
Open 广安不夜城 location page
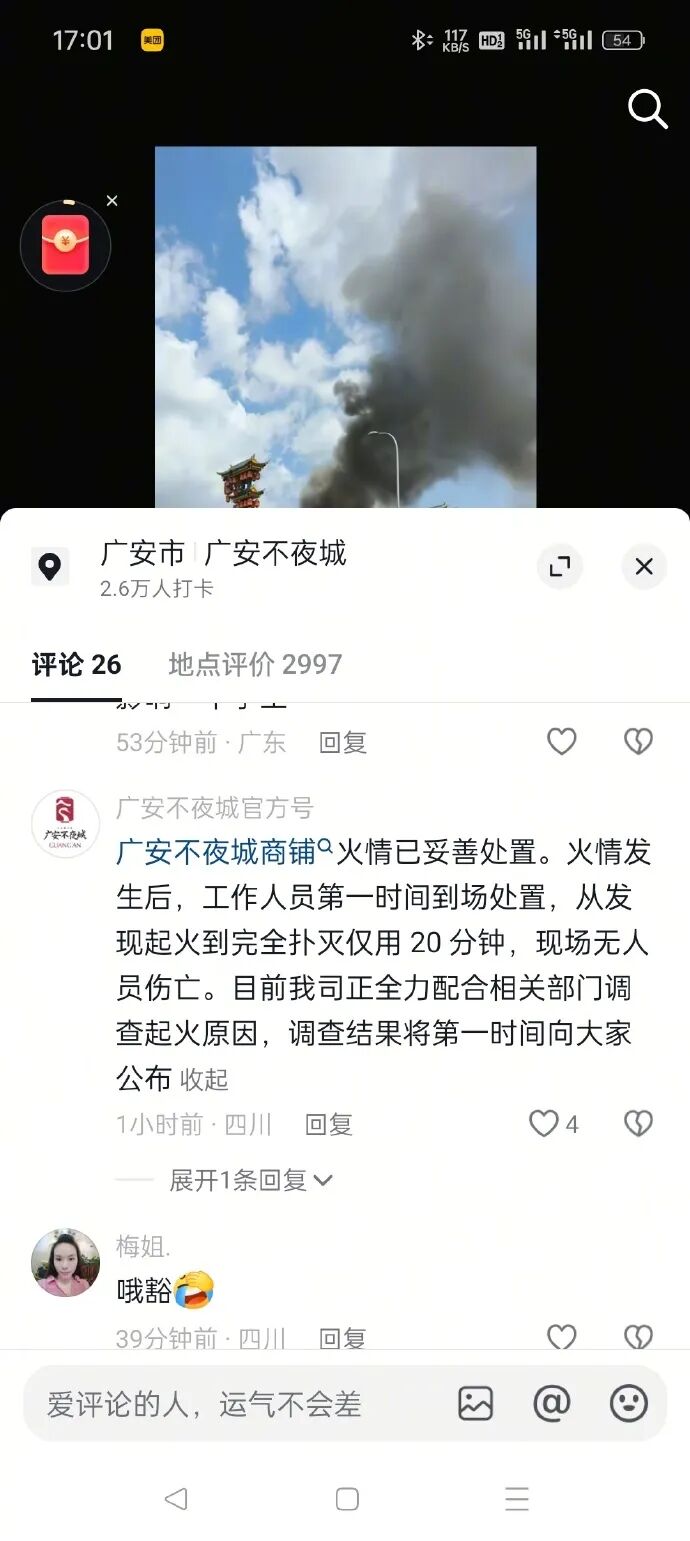tap(275, 553)
